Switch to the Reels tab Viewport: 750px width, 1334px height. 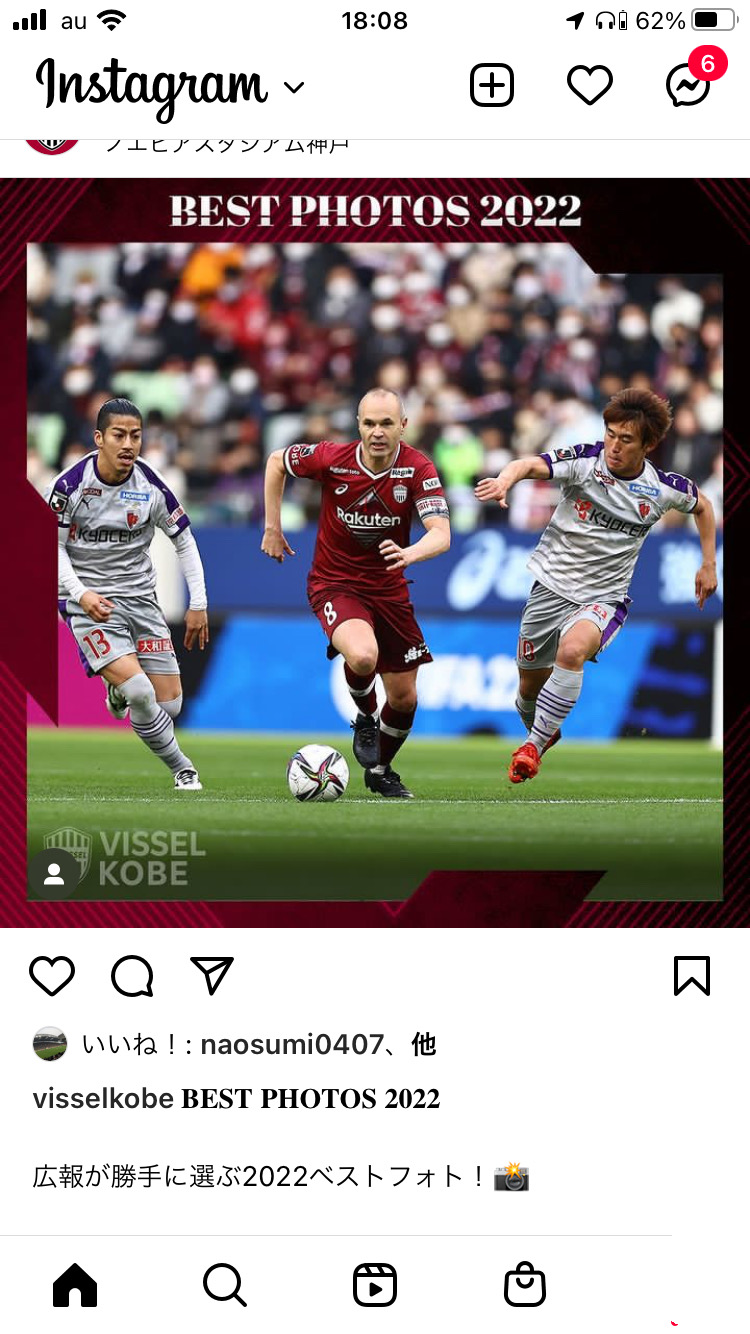(x=375, y=1285)
